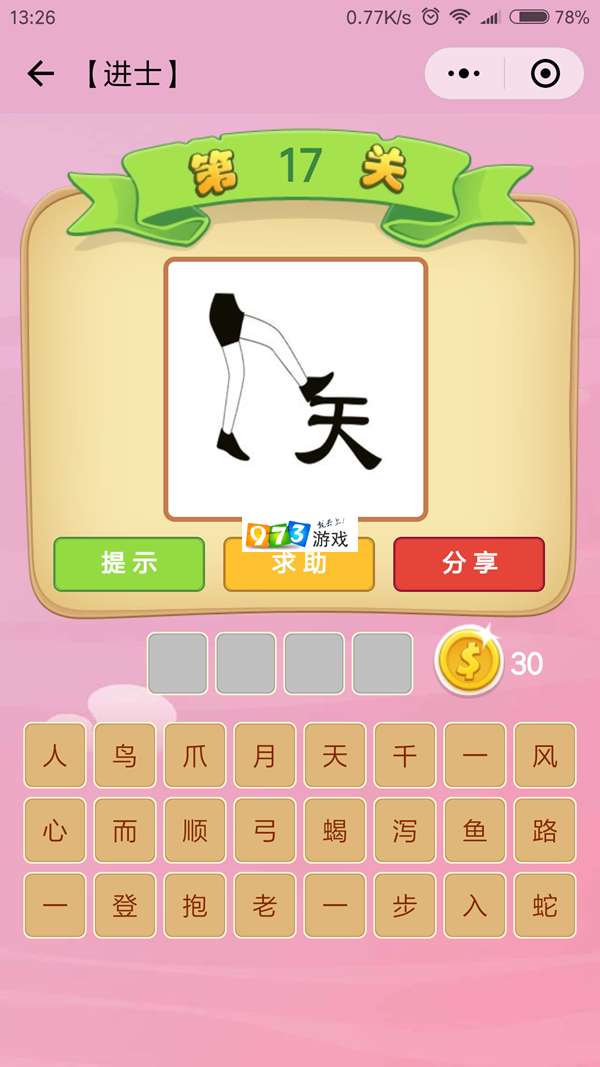Pick the 步 character tile
Viewport: 600px width, 1067px height.
click(x=405, y=905)
